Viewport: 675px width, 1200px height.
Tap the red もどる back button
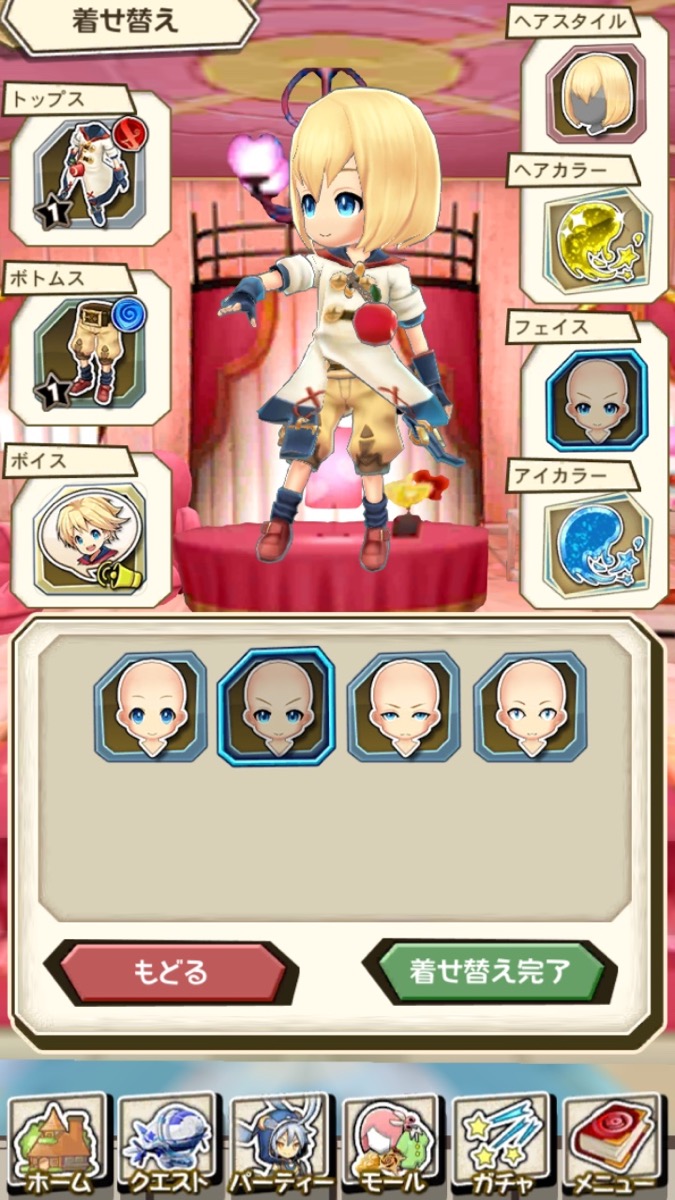click(x=171, y=971)
